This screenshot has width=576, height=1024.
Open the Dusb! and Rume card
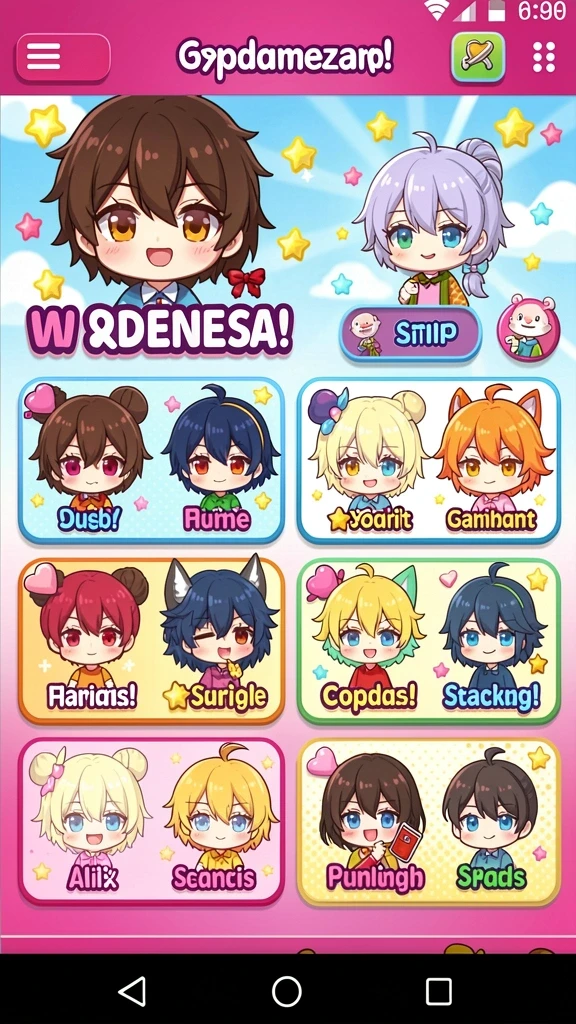click(152, 460)
